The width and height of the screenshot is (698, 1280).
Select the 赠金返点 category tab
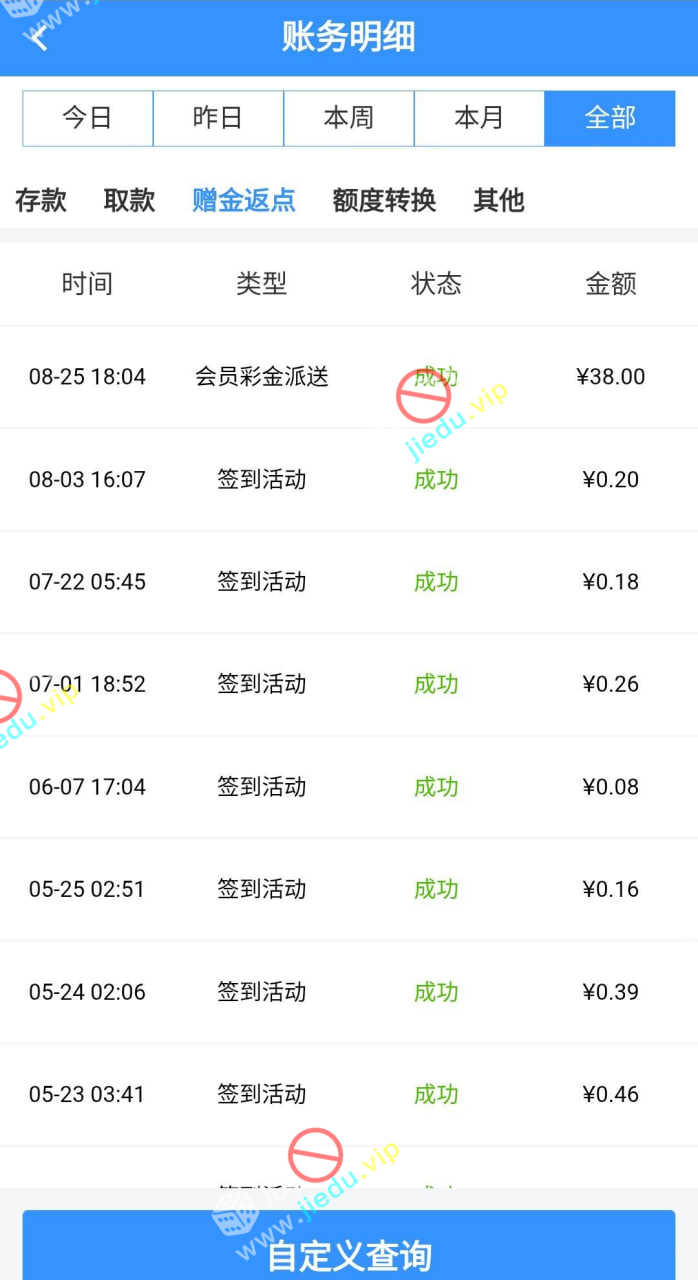click(x=244, y=200)
